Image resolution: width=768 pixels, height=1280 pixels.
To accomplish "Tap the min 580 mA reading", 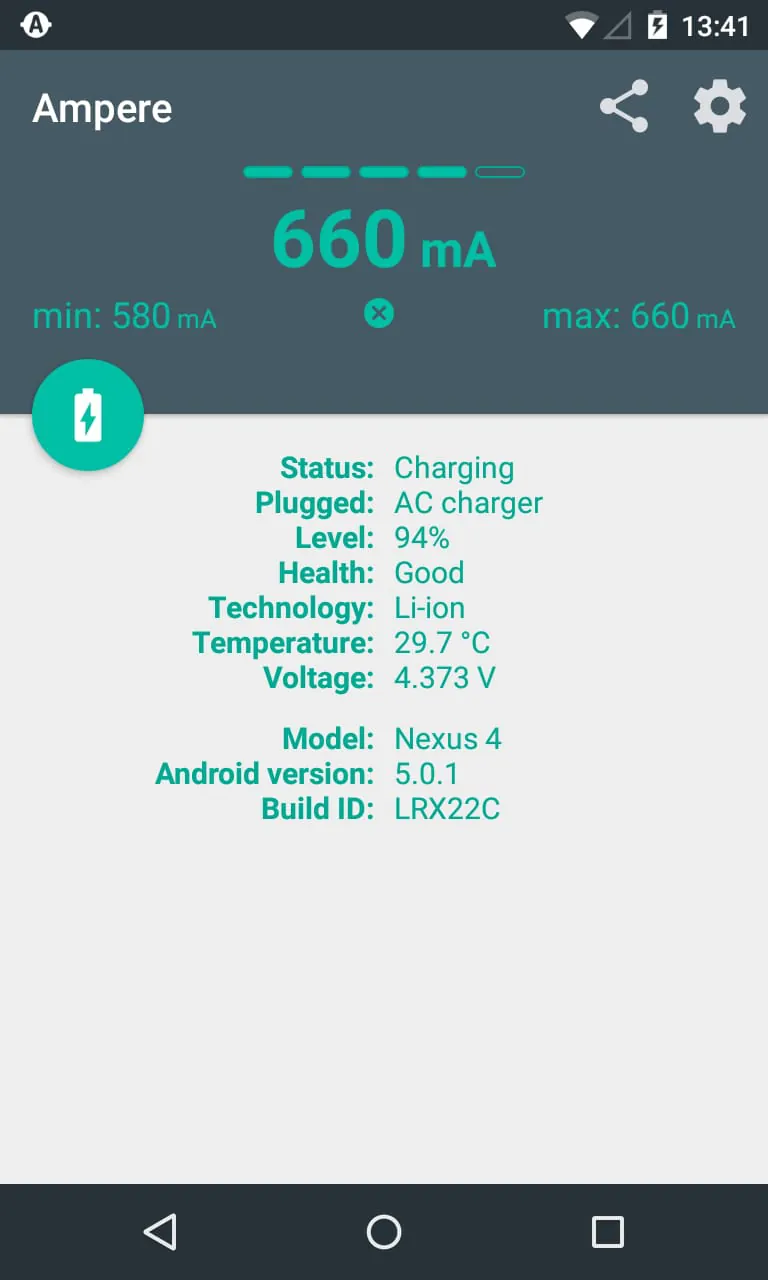I will coord(123,315).
